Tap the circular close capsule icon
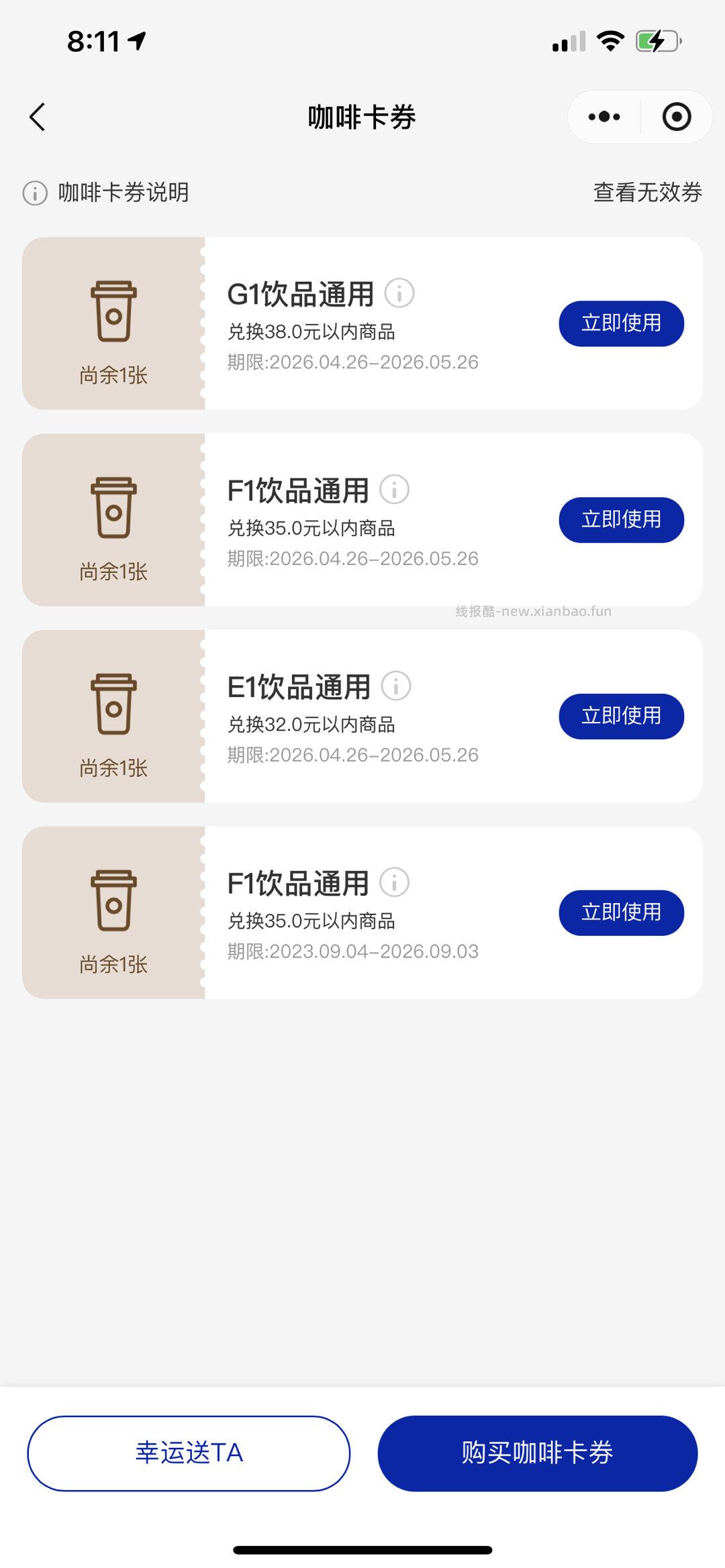 click(675, 116)
